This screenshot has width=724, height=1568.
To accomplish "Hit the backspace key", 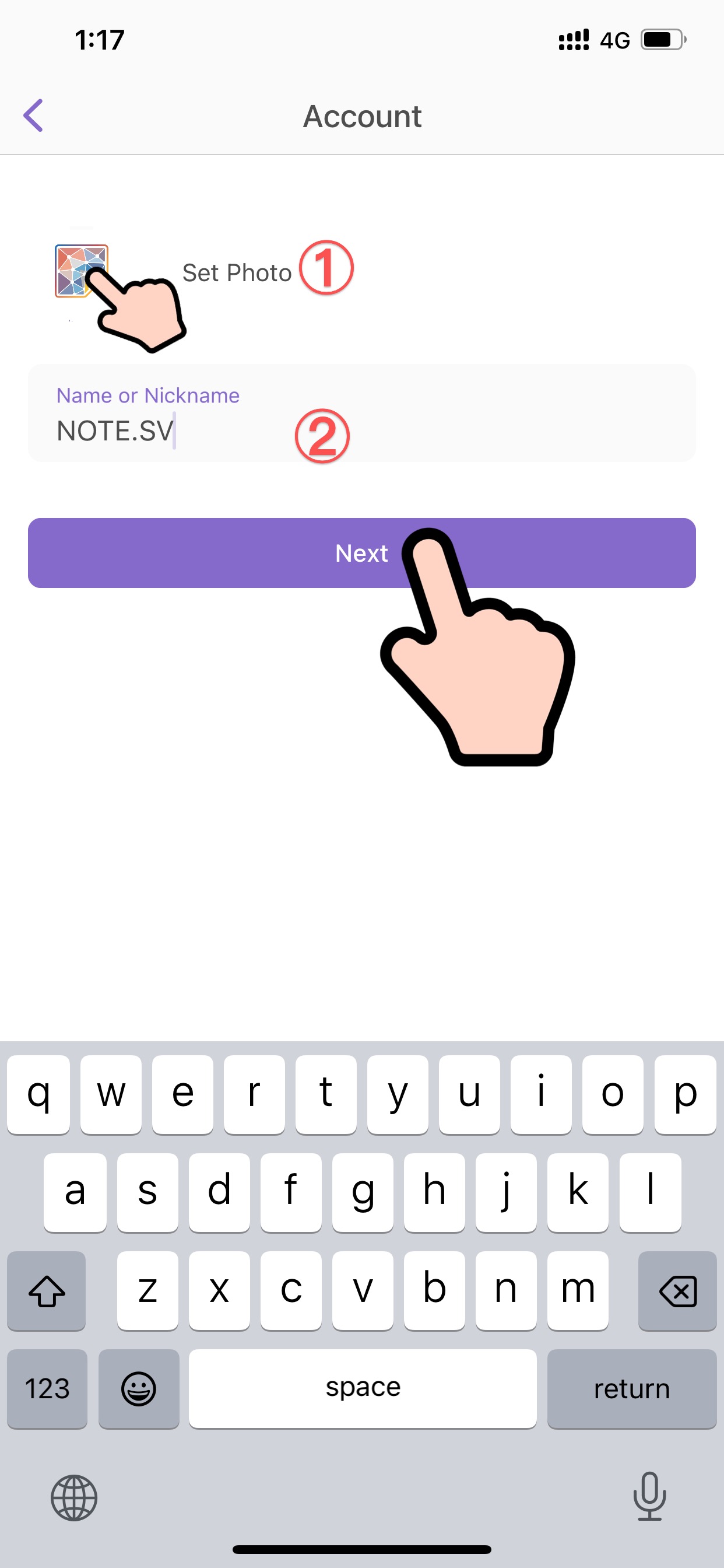I will [677, 1290].
